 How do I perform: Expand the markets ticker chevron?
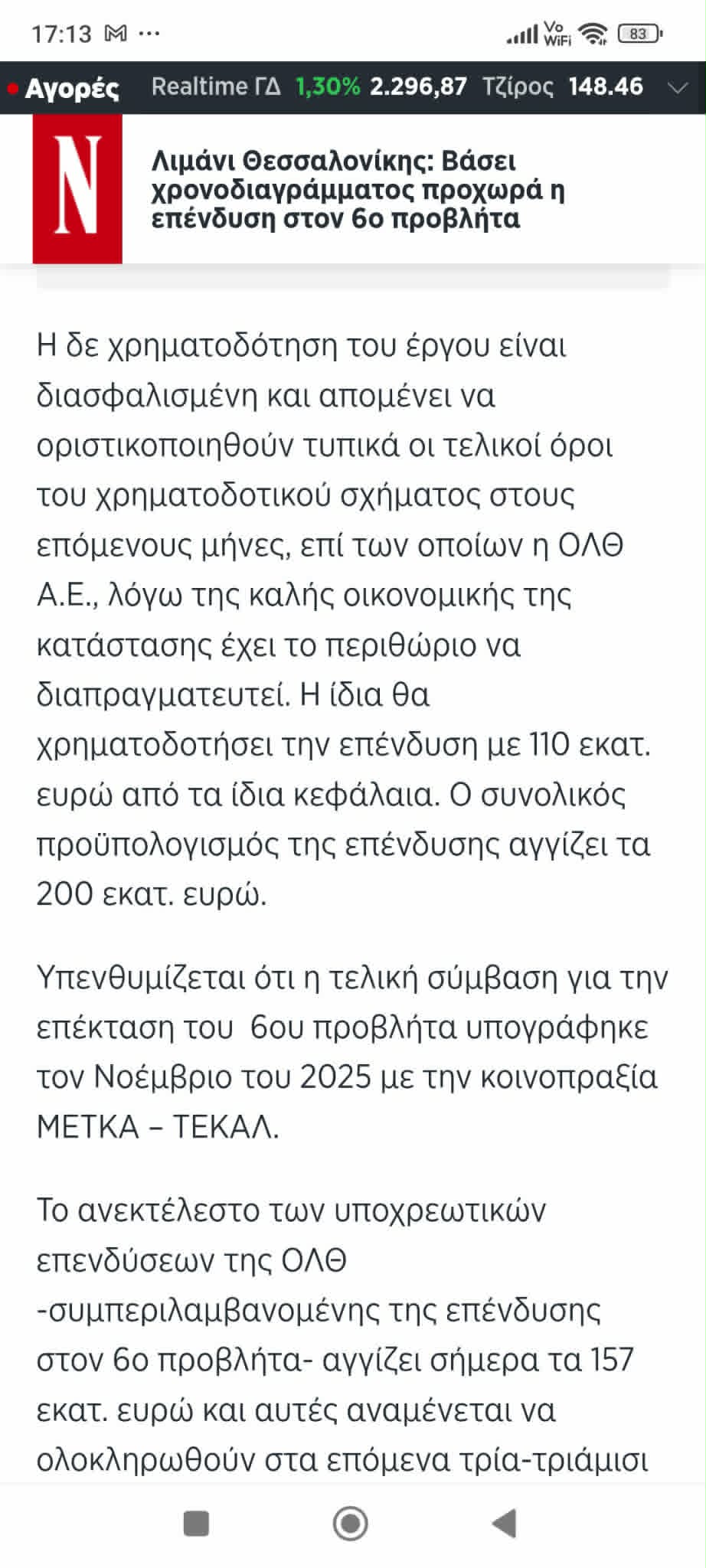point(678,87)
